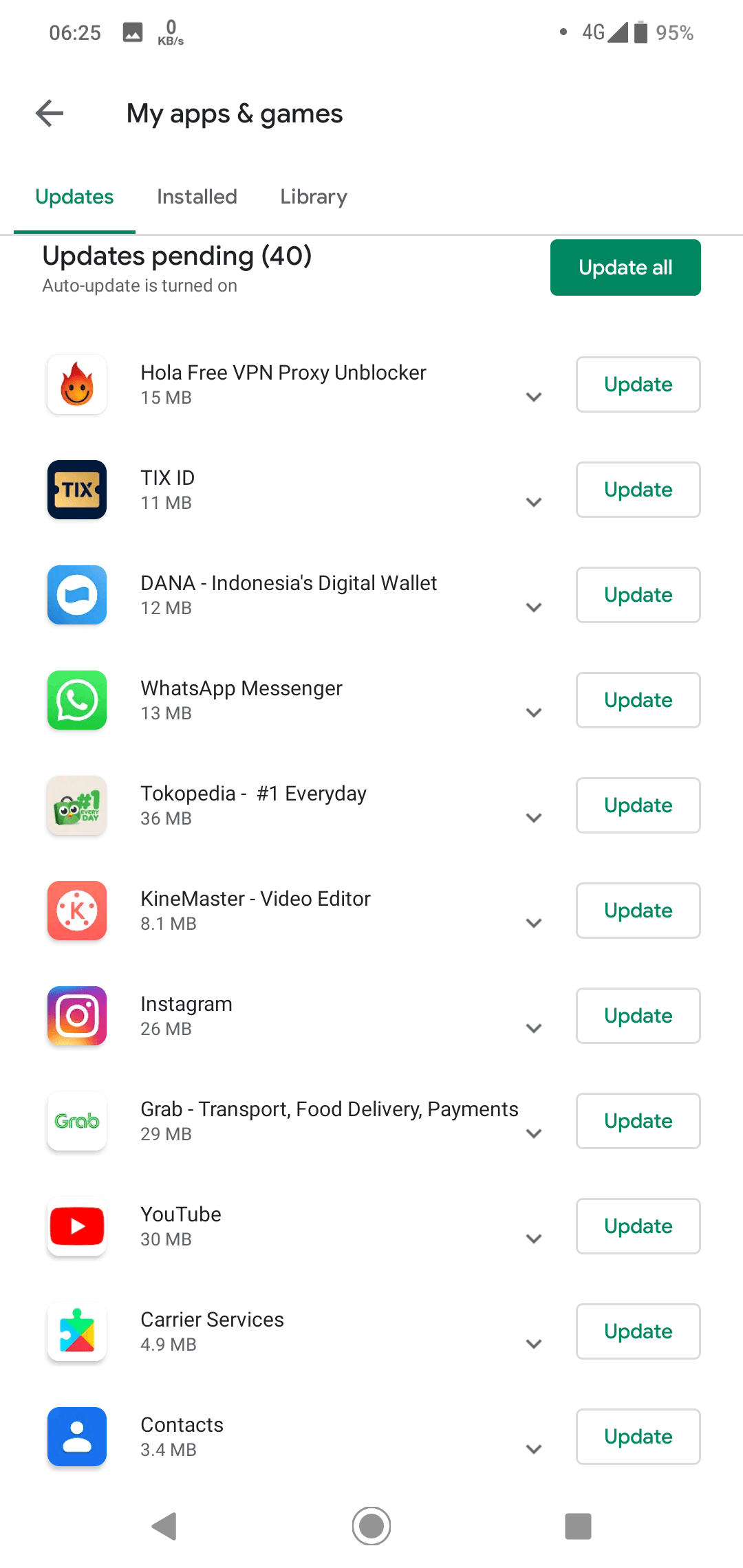This screenshot has width=743, height=1568.
Task: Switch to the Installed tab
Action: pyautogui.click(x=197, y=197)
